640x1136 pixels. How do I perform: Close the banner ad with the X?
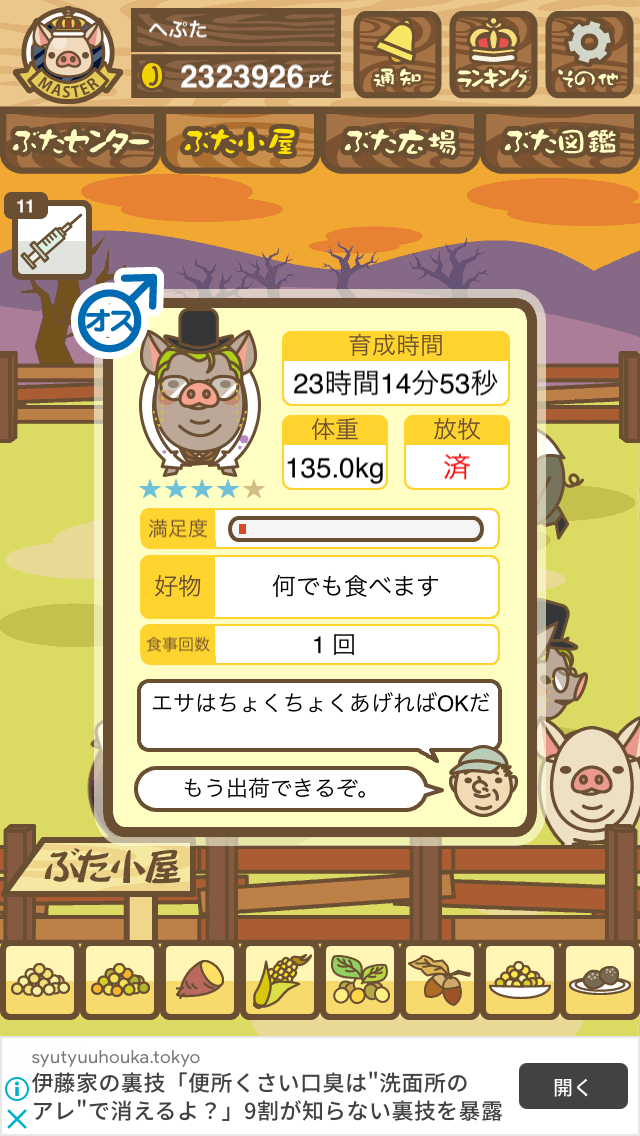point(15,1119)
